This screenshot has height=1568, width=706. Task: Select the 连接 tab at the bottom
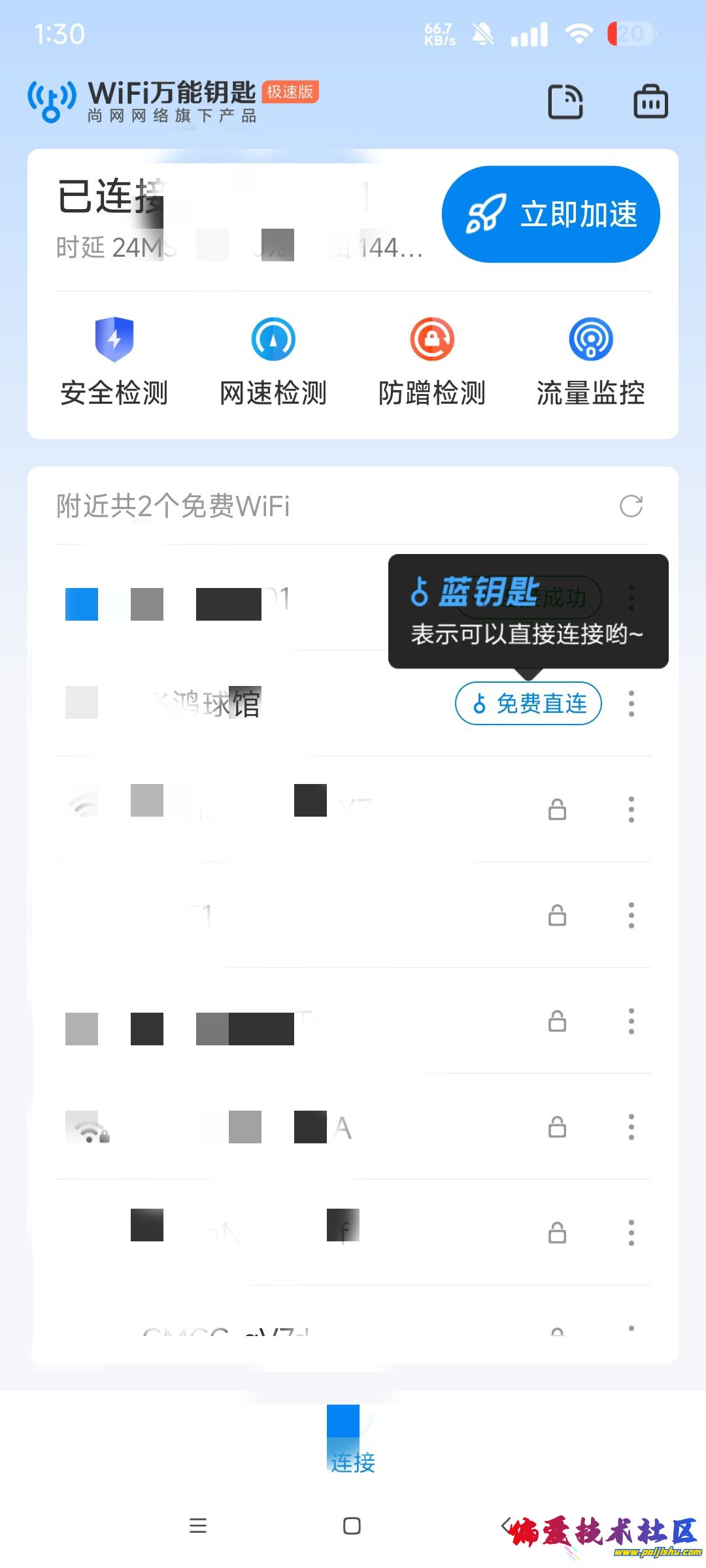pyautogui.click(x=352, y=1463)
